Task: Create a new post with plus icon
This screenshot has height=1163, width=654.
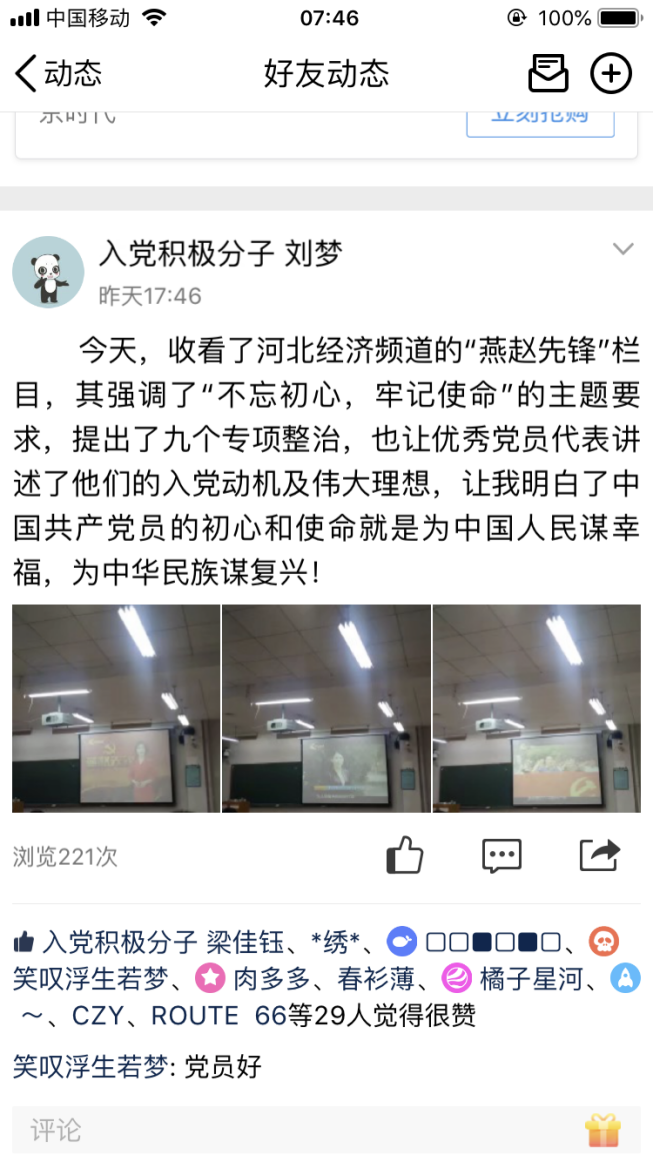Action: [611, 74]
